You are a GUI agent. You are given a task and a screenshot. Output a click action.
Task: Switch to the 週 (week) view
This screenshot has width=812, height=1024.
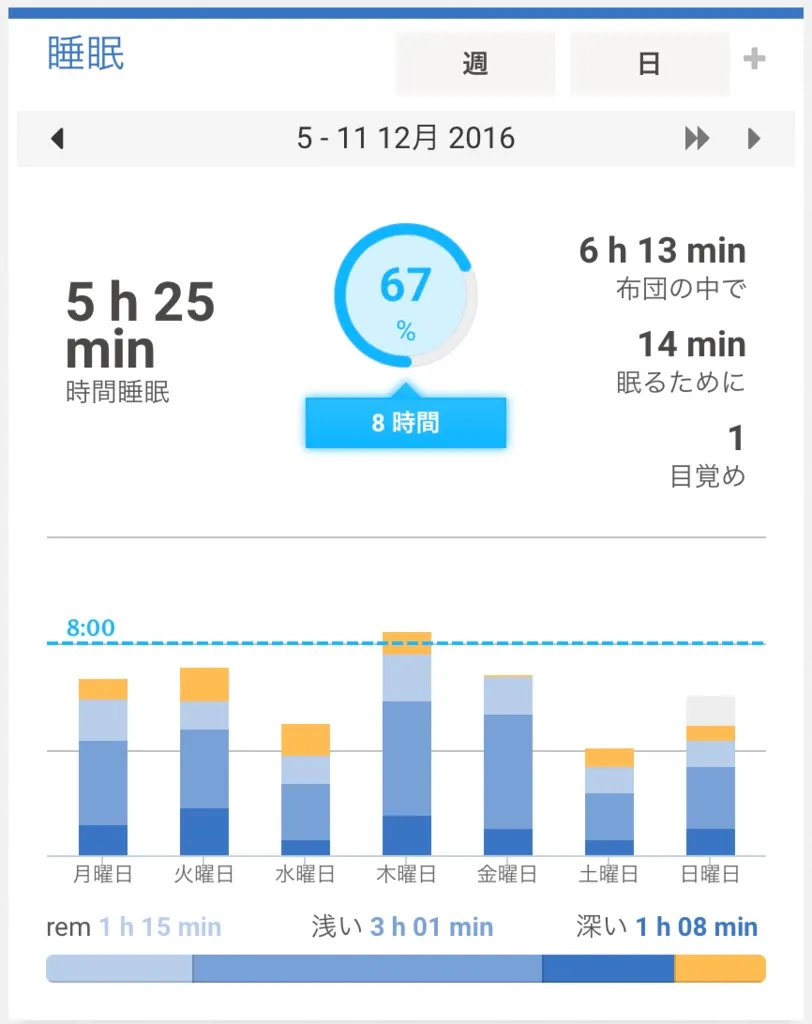[475, 64]
